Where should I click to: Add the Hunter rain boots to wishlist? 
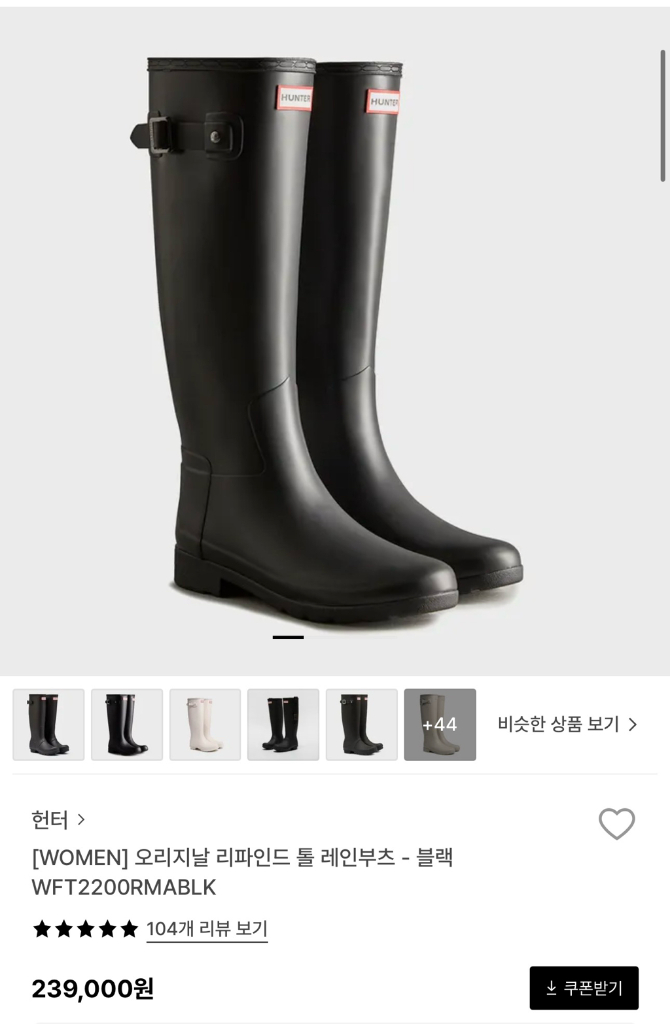pyautogui.click(x=616, y=824)
